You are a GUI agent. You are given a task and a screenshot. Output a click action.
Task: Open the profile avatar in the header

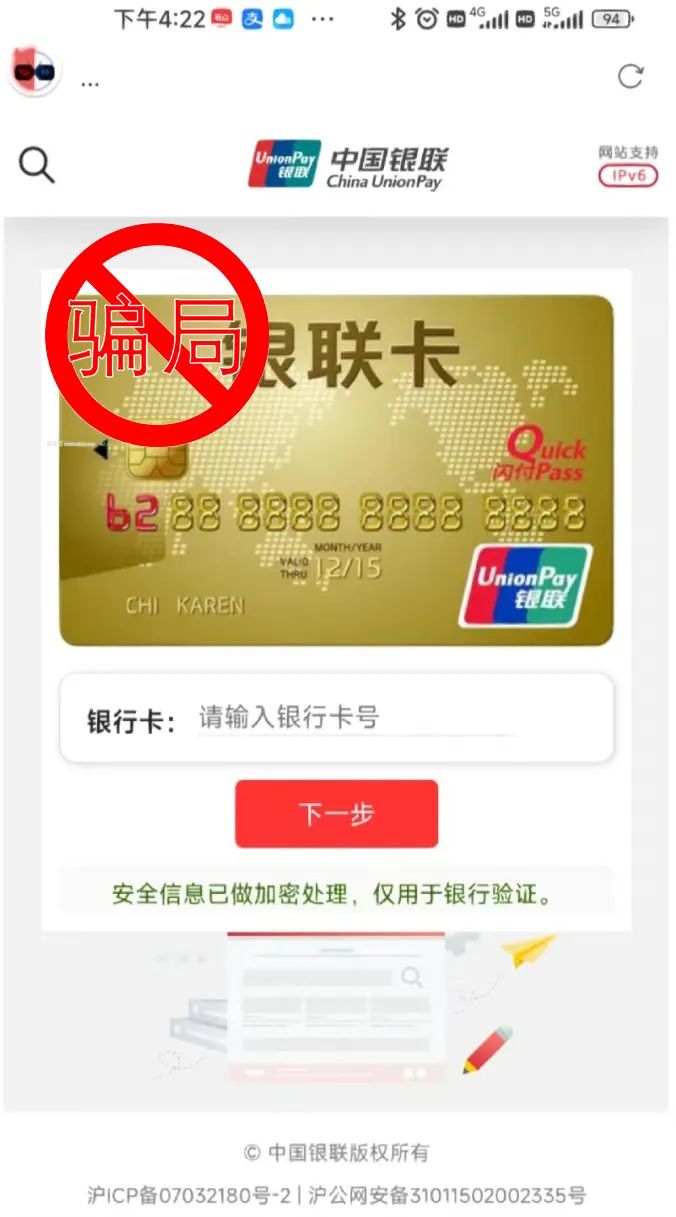pyautogui.click(x=34, y=73)
